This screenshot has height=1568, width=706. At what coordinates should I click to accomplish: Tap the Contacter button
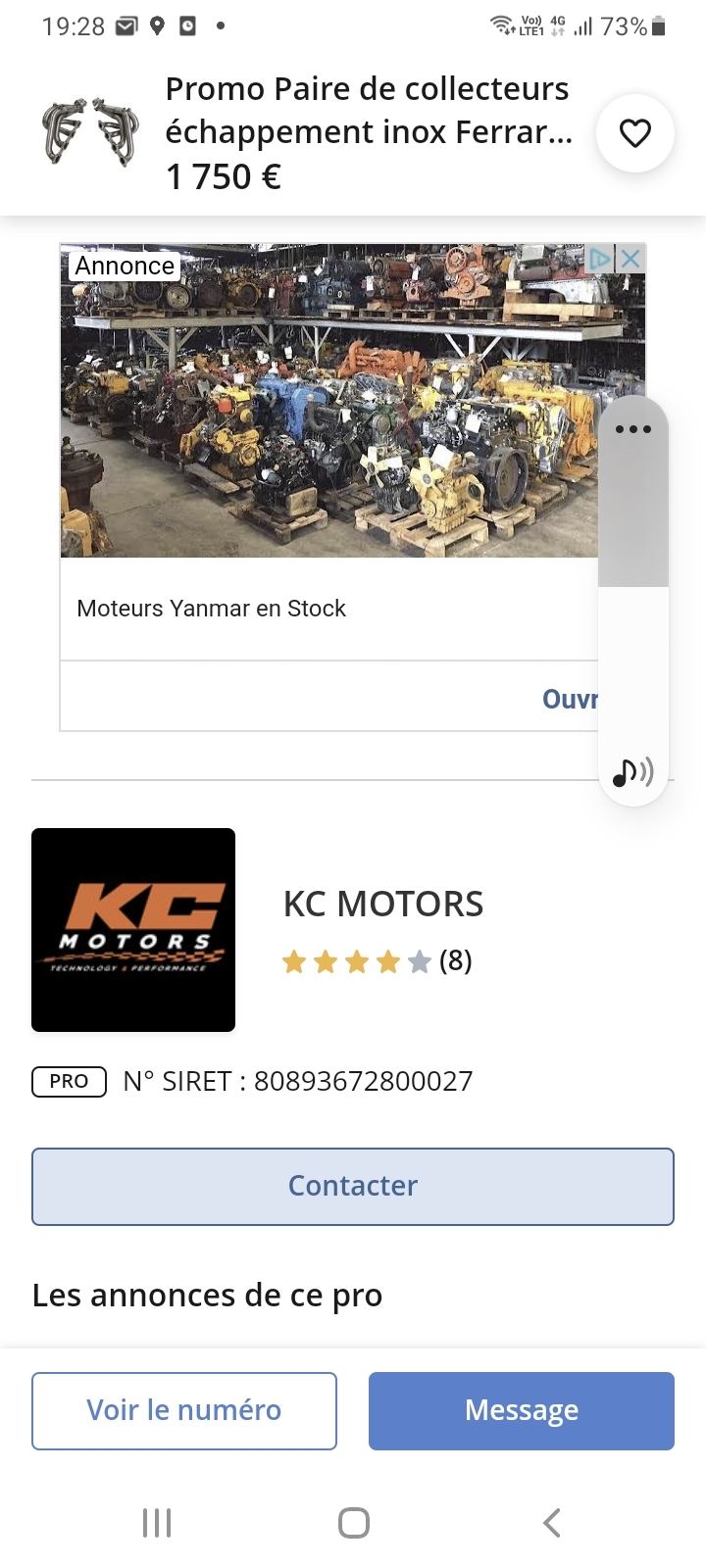(x=353, y=1187)
